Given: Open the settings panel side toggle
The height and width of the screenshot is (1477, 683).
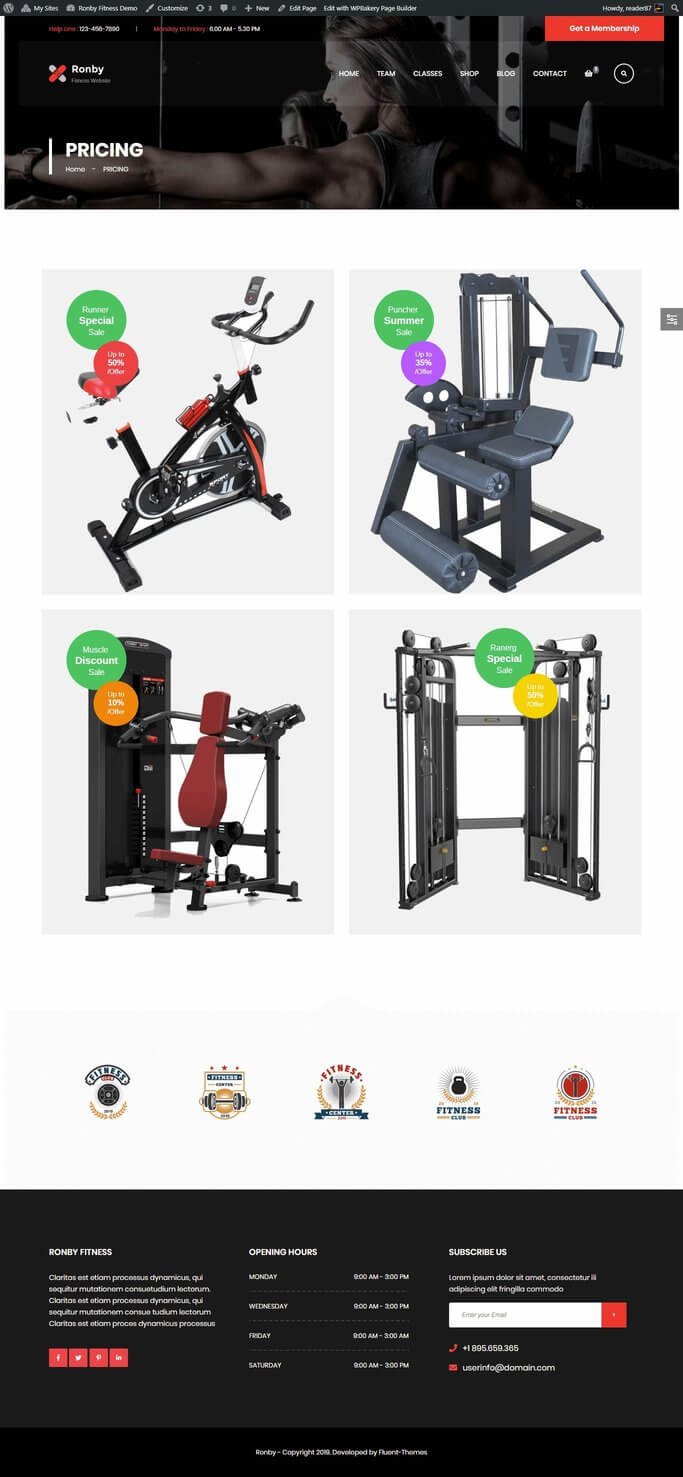Looking at the screenshot, I should (x=672, y=319).
